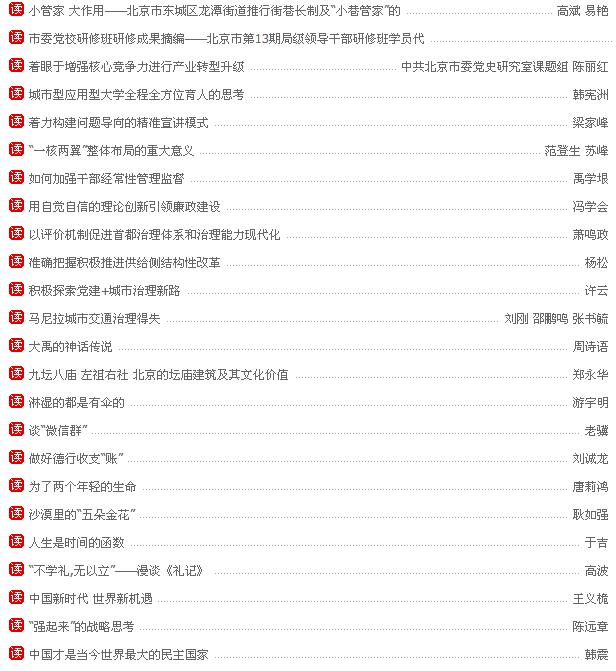Read “着力构建问题导向的精准宣讲模式”
This screenshot has width=616, height=671.
pyautogui.click(x=118, y=123)
